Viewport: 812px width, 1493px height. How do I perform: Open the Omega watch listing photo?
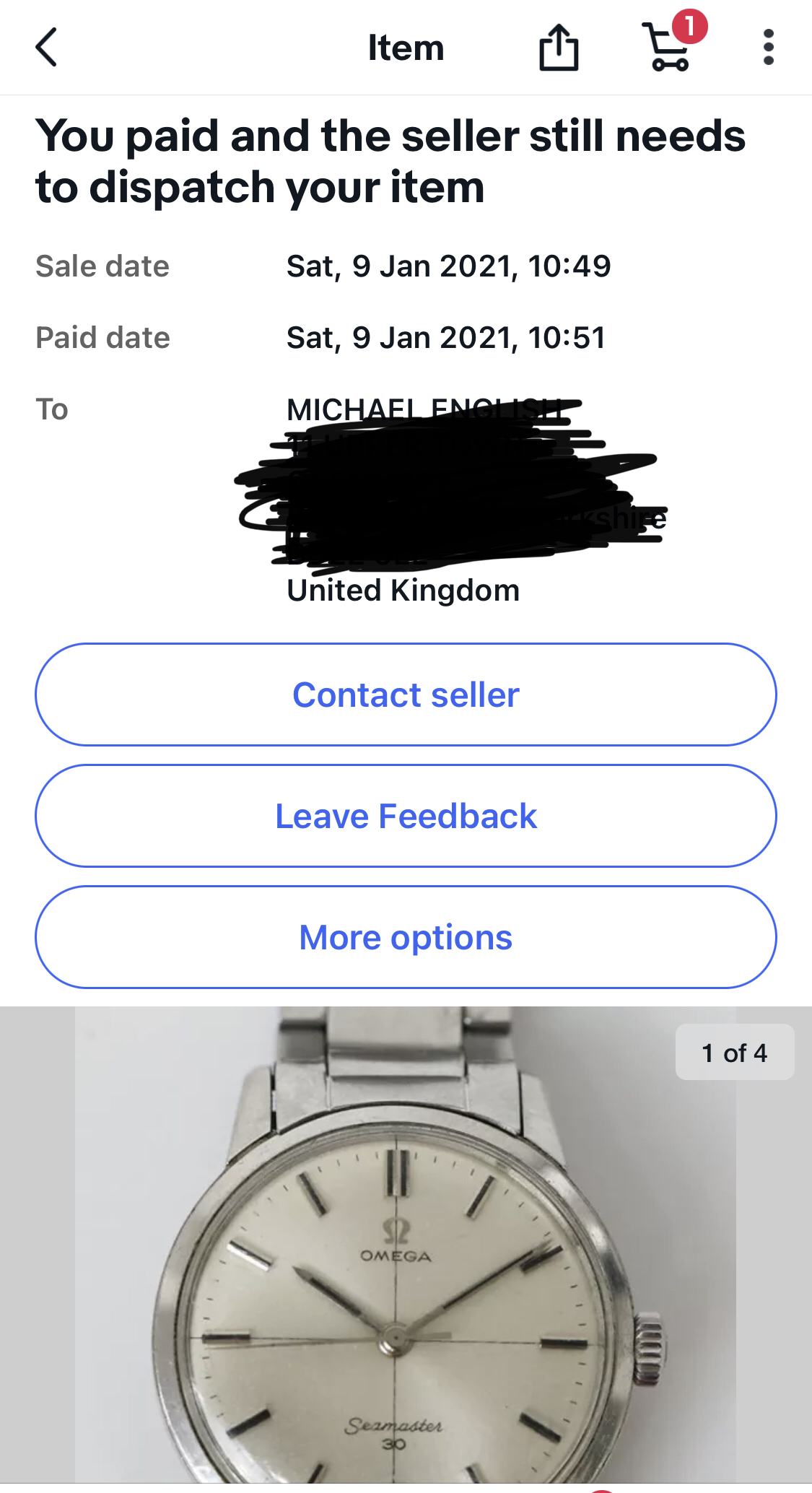coord(404,1263)
